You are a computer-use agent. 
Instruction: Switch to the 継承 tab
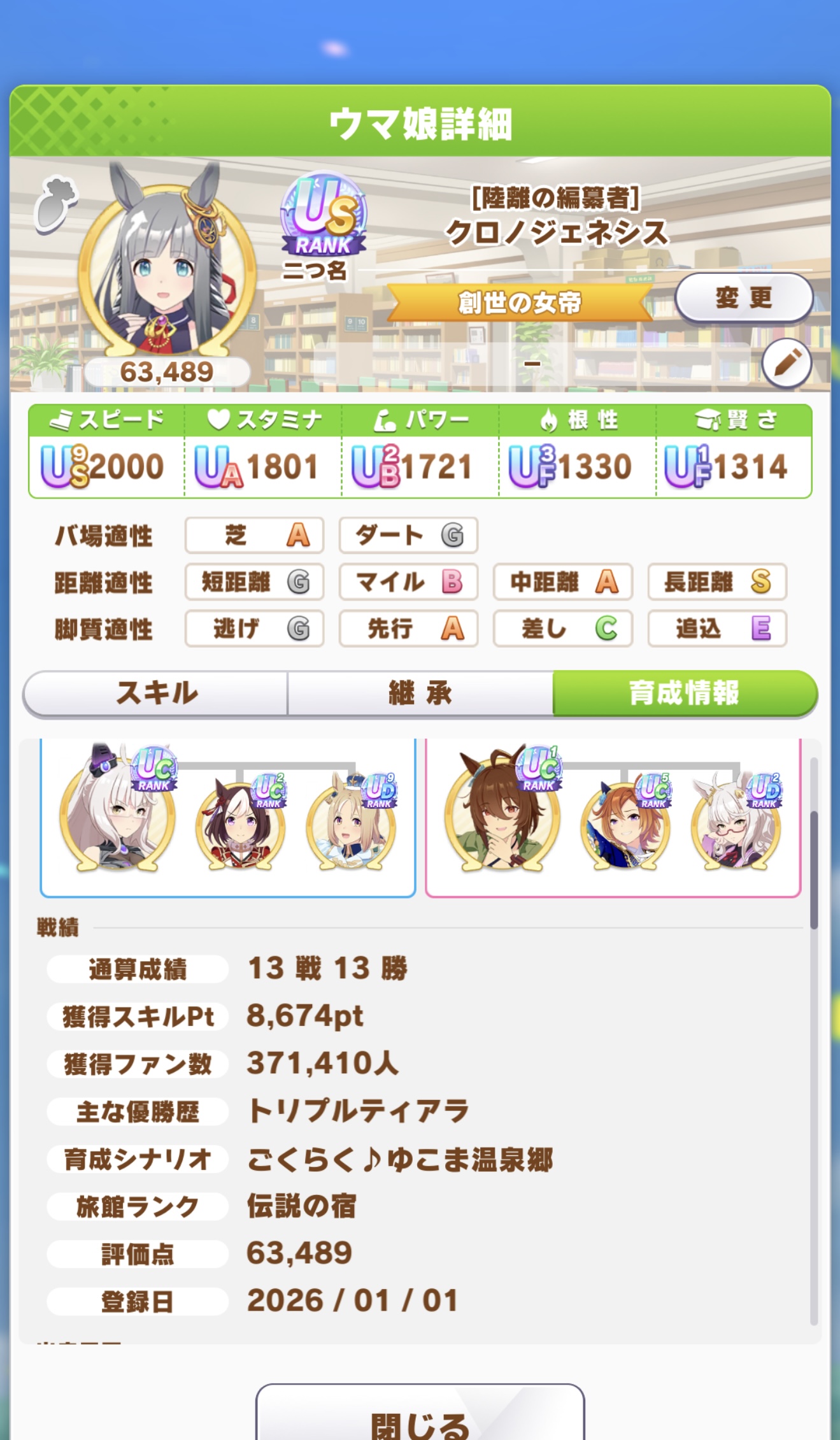[420, 693]
